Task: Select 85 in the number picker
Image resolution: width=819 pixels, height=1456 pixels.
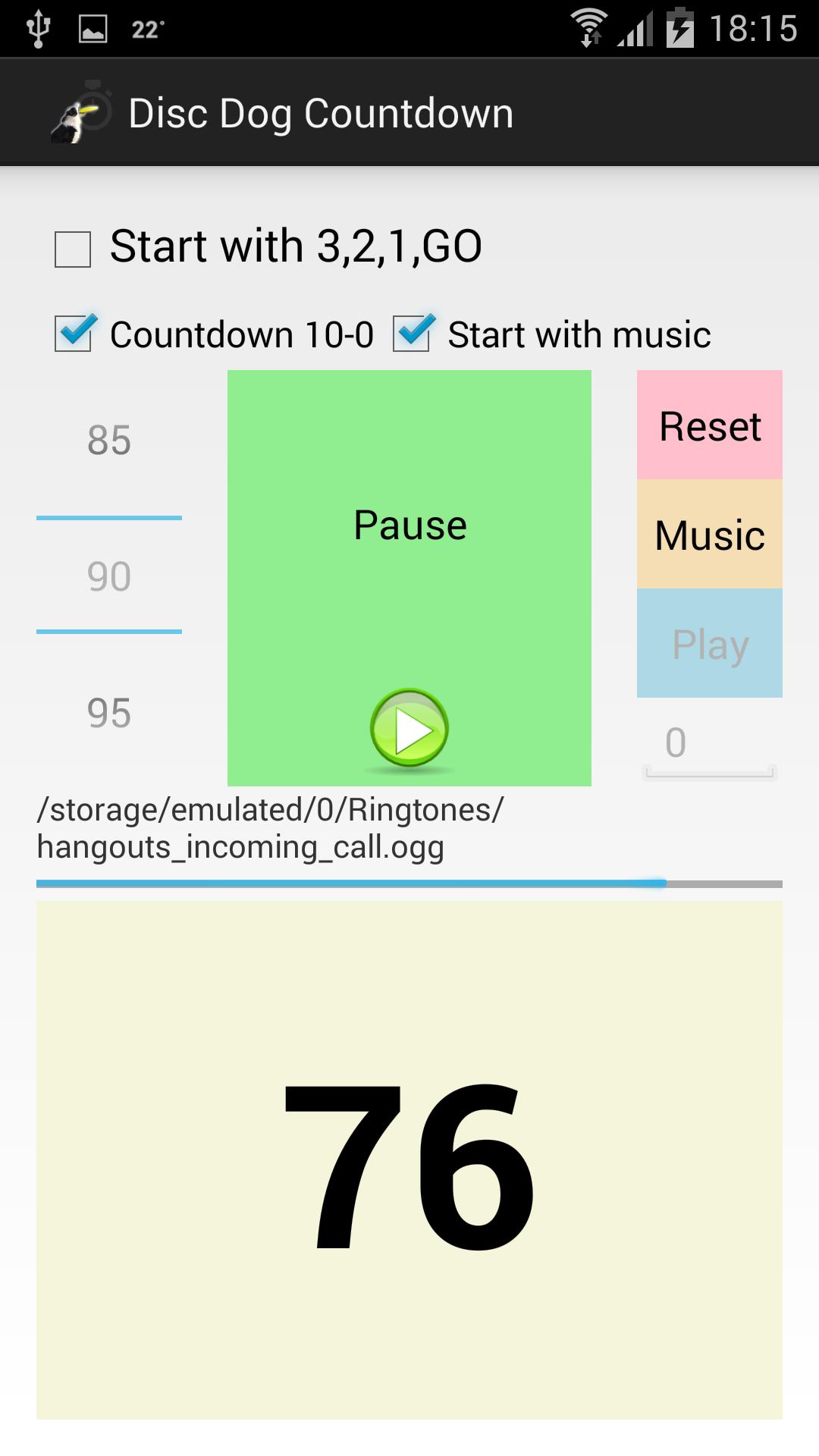Action: pos(109,441)
